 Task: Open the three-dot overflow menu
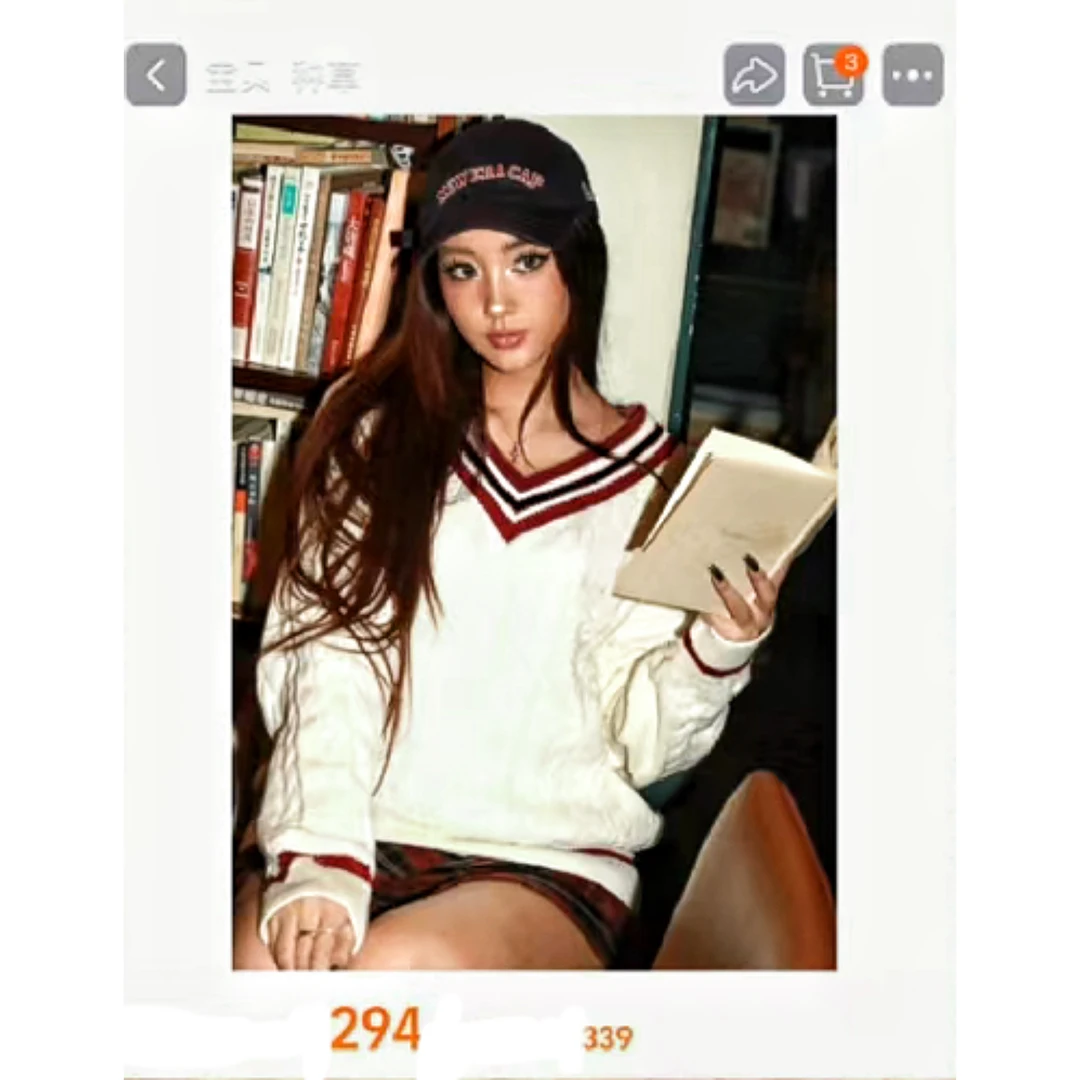coord(912,75)
